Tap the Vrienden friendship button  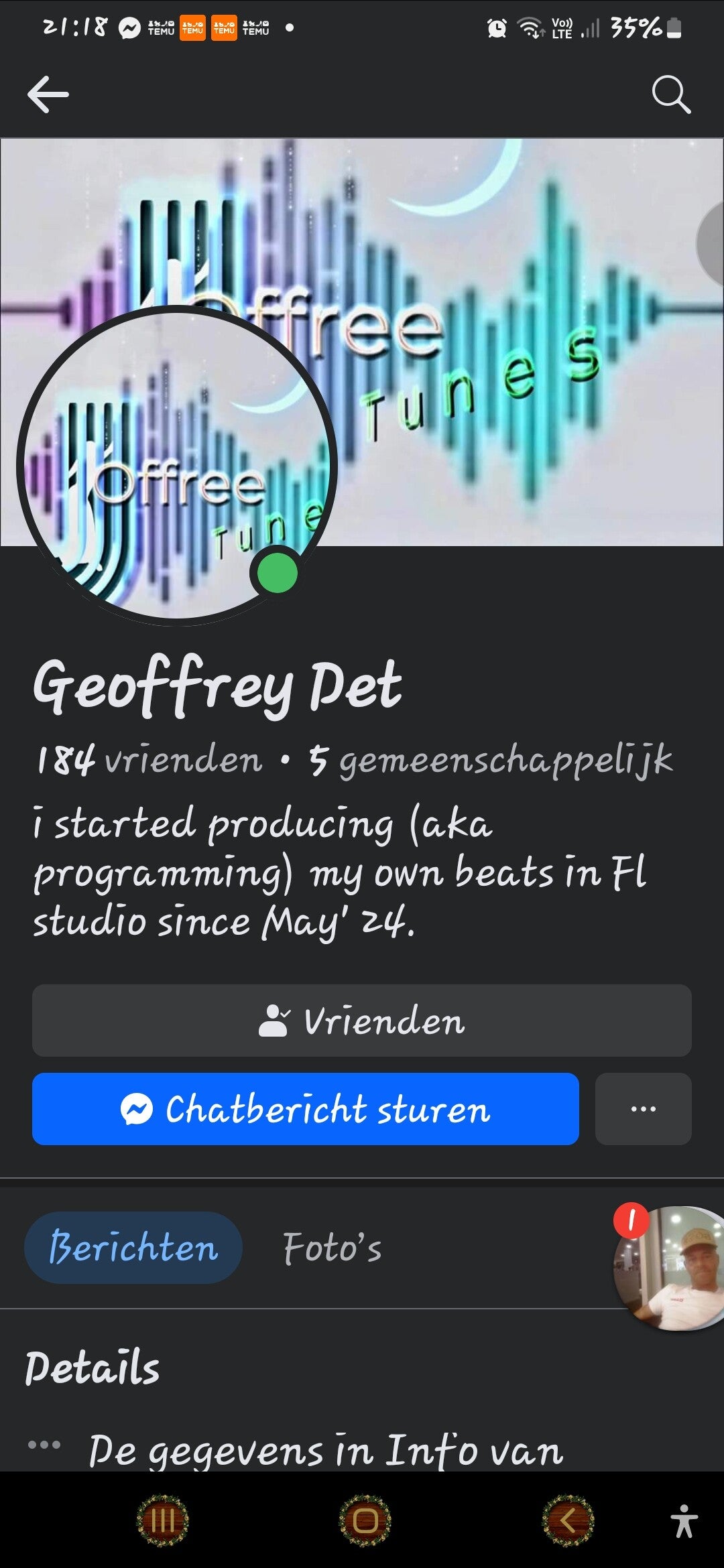pyautogui.click(x=362, y=1021)
